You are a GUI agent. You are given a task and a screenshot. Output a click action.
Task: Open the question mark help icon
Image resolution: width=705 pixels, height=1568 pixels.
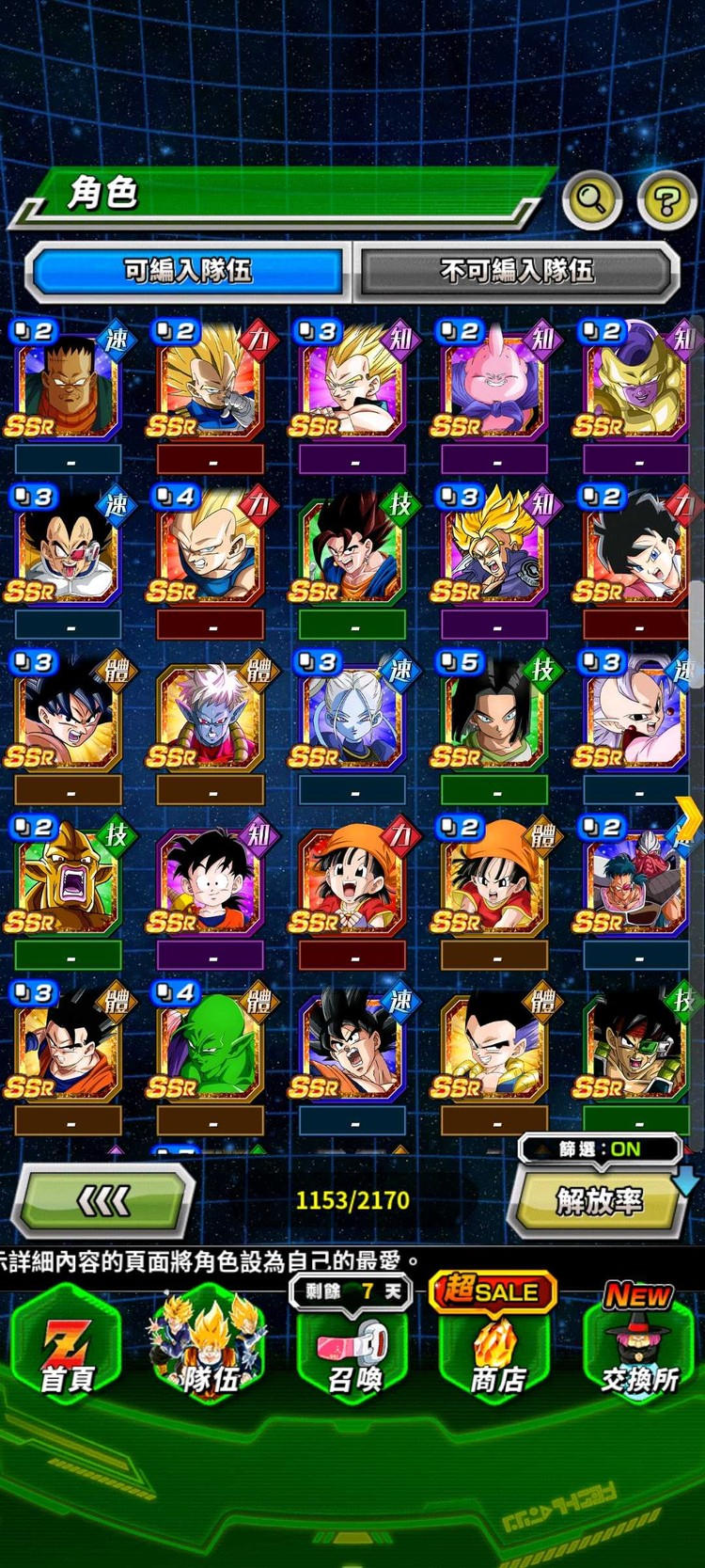pyautogui.click(x=666, y=199)
